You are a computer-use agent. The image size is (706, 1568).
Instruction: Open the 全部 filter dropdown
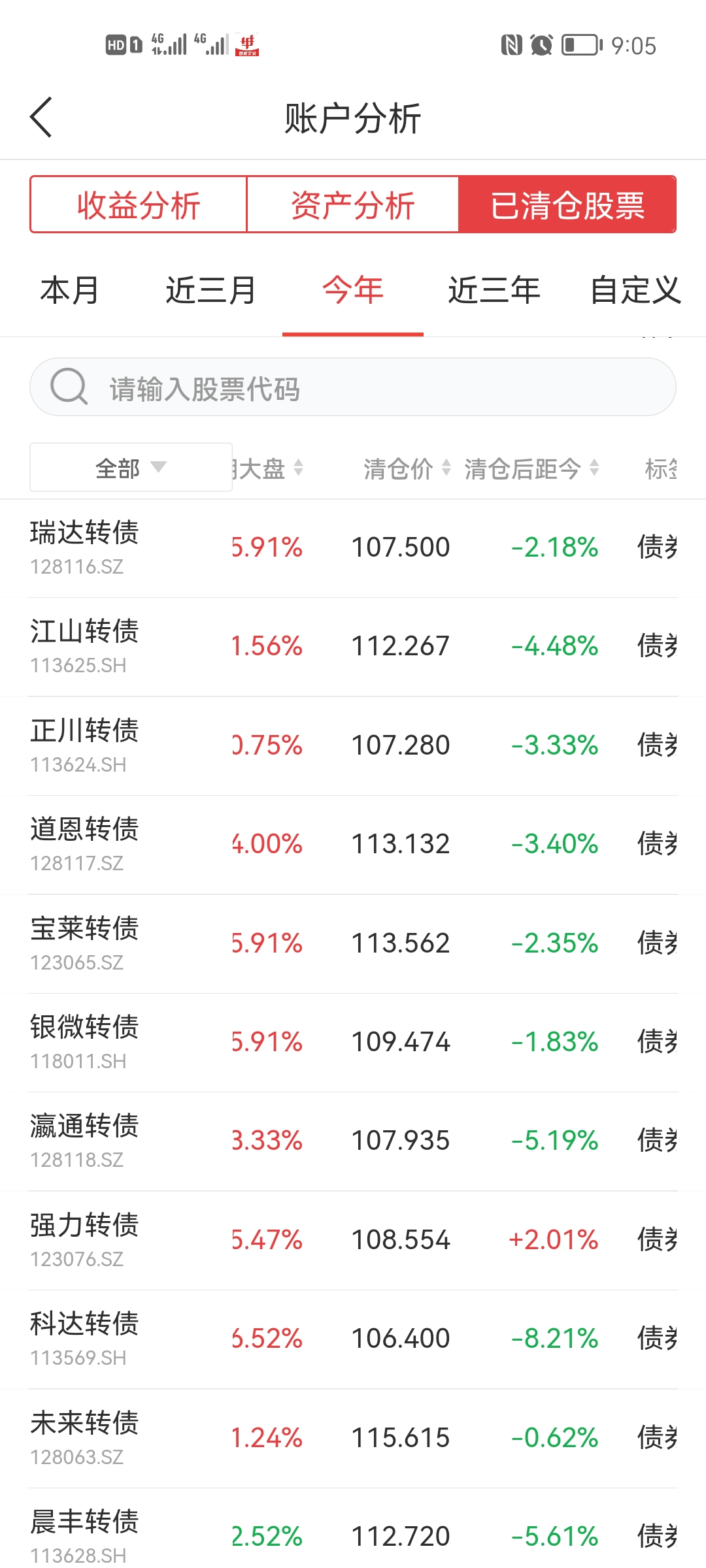[x=131, y=468]
